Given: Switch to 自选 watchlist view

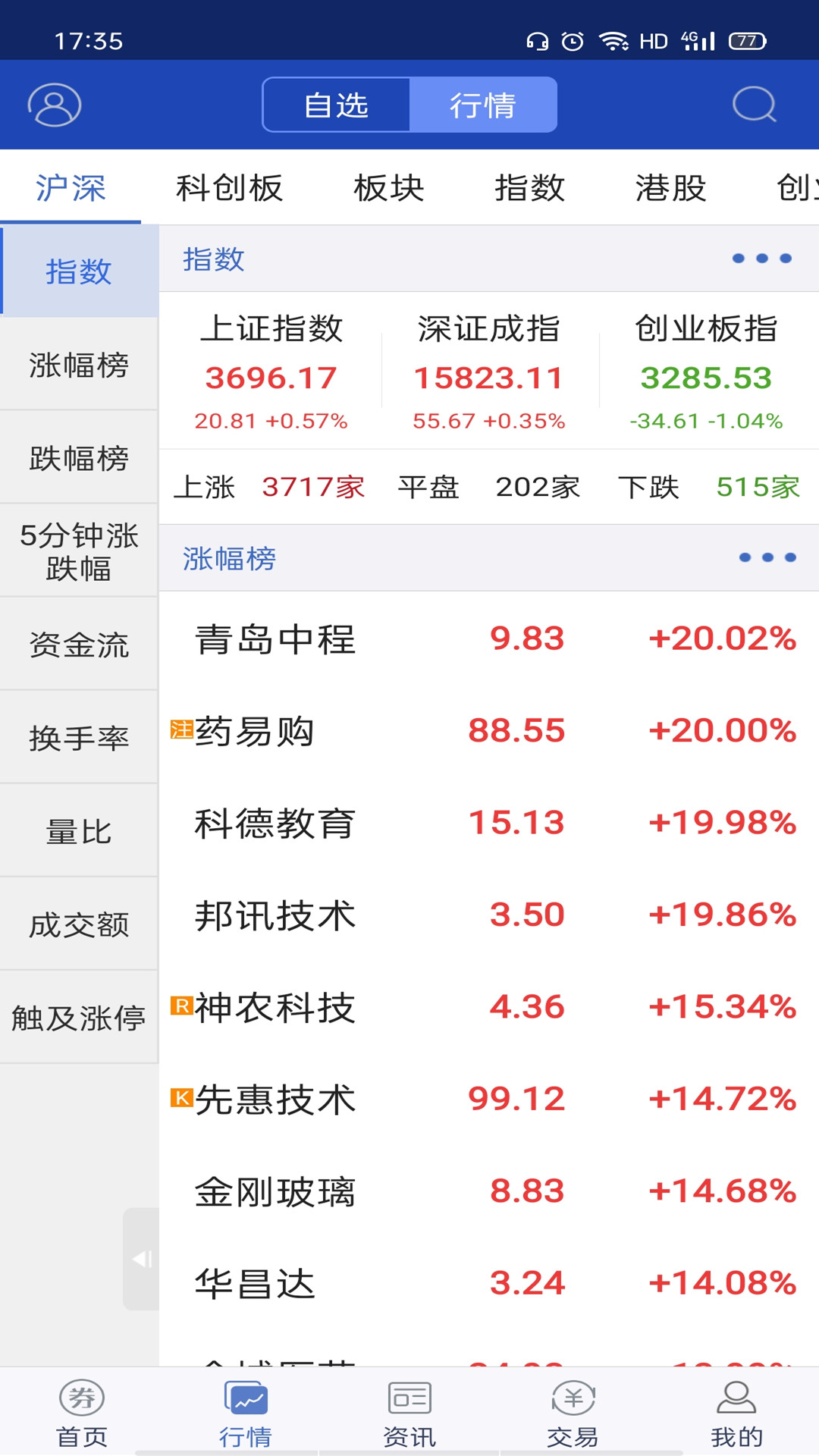Looking at the screenshot, I should pyautogui.click(x=336, y=105).
